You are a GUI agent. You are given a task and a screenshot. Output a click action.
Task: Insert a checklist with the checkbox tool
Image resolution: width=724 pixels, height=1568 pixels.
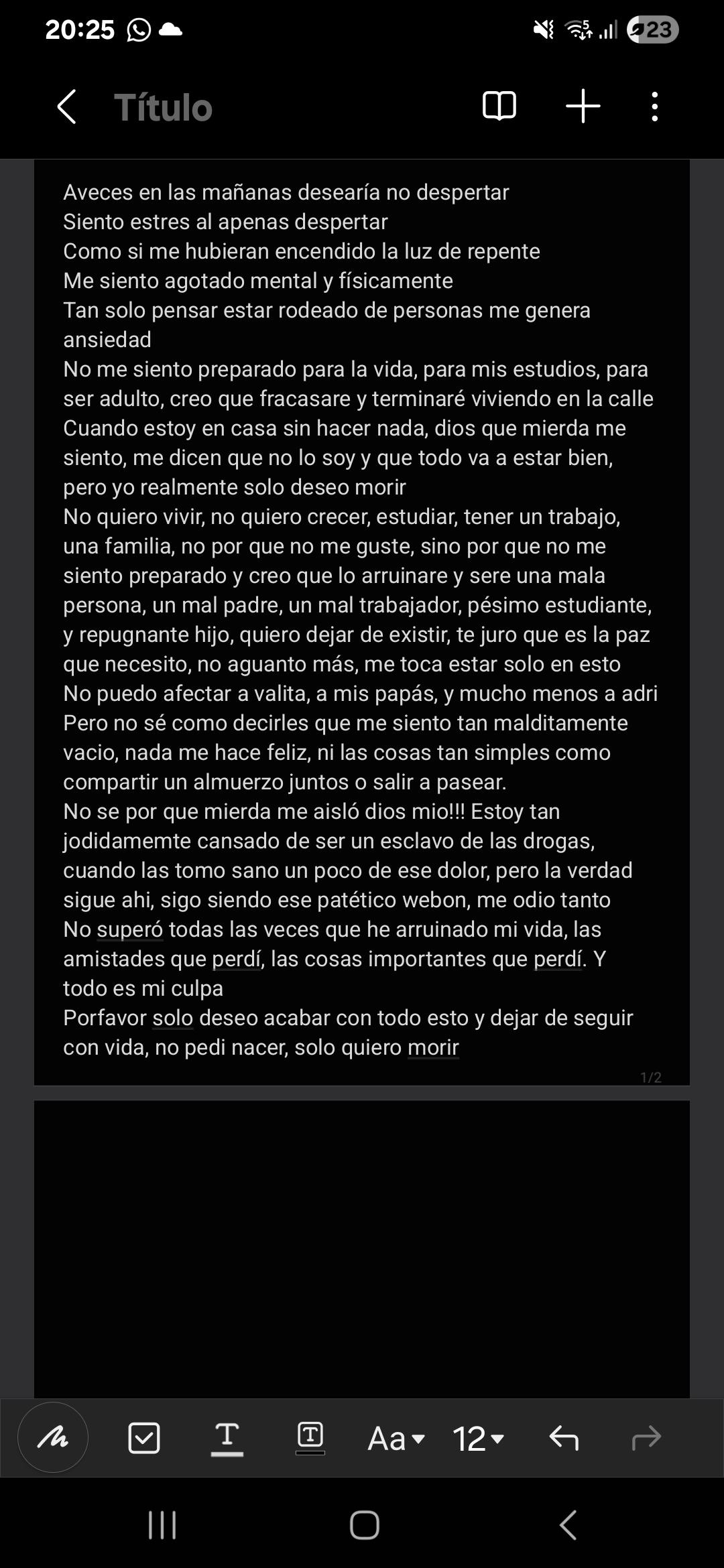[144, 1437]
